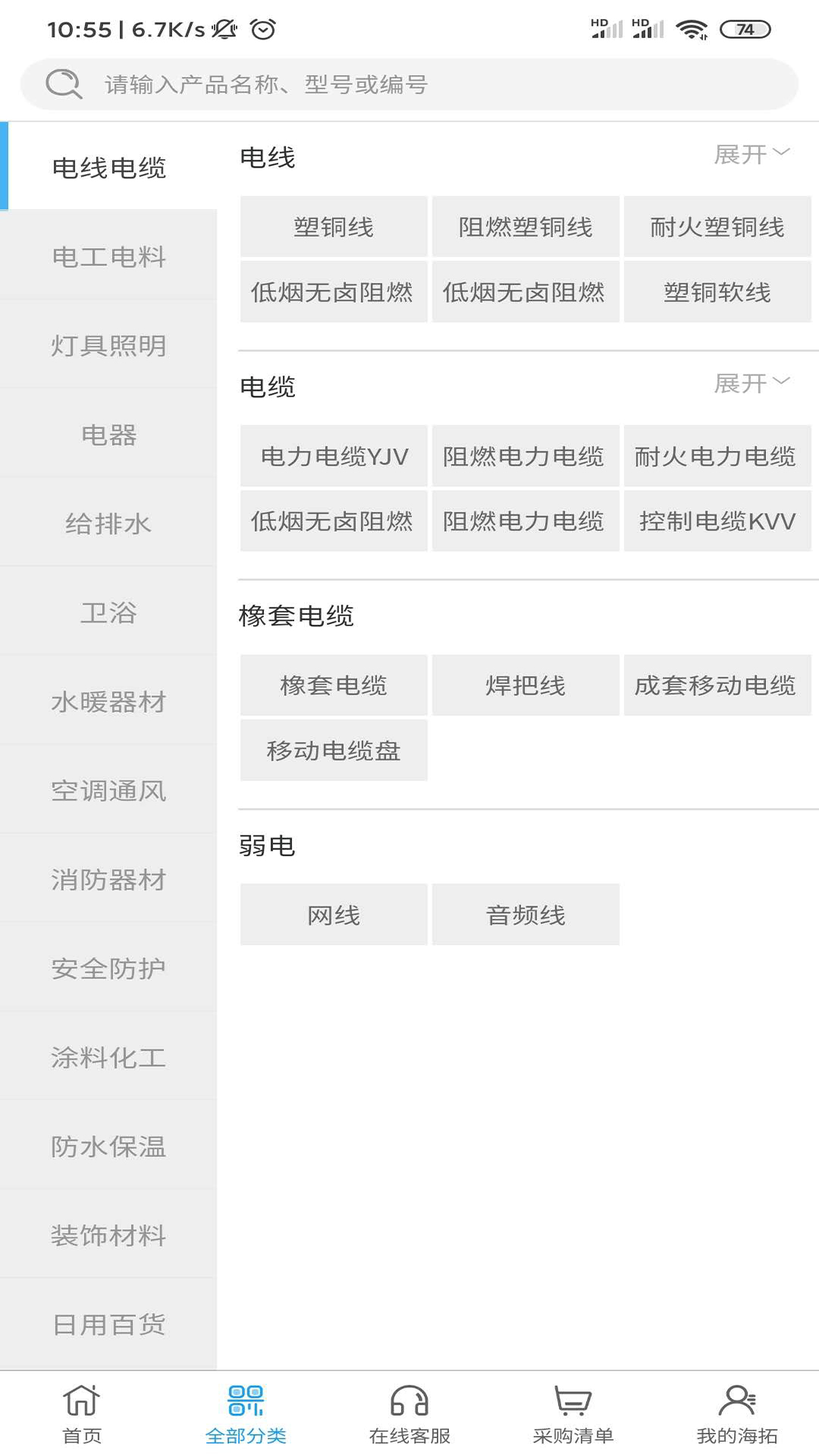The image size is (819, 1456).
Task: Open 电力电缆YJV product list
Action: tap(333, 457)
